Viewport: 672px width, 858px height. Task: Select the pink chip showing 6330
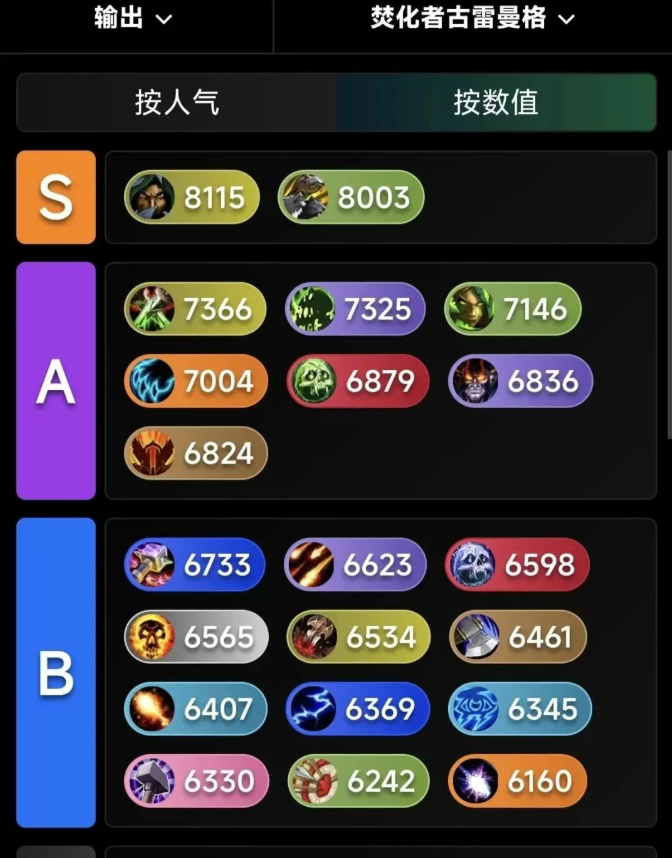tap(196, 781)
